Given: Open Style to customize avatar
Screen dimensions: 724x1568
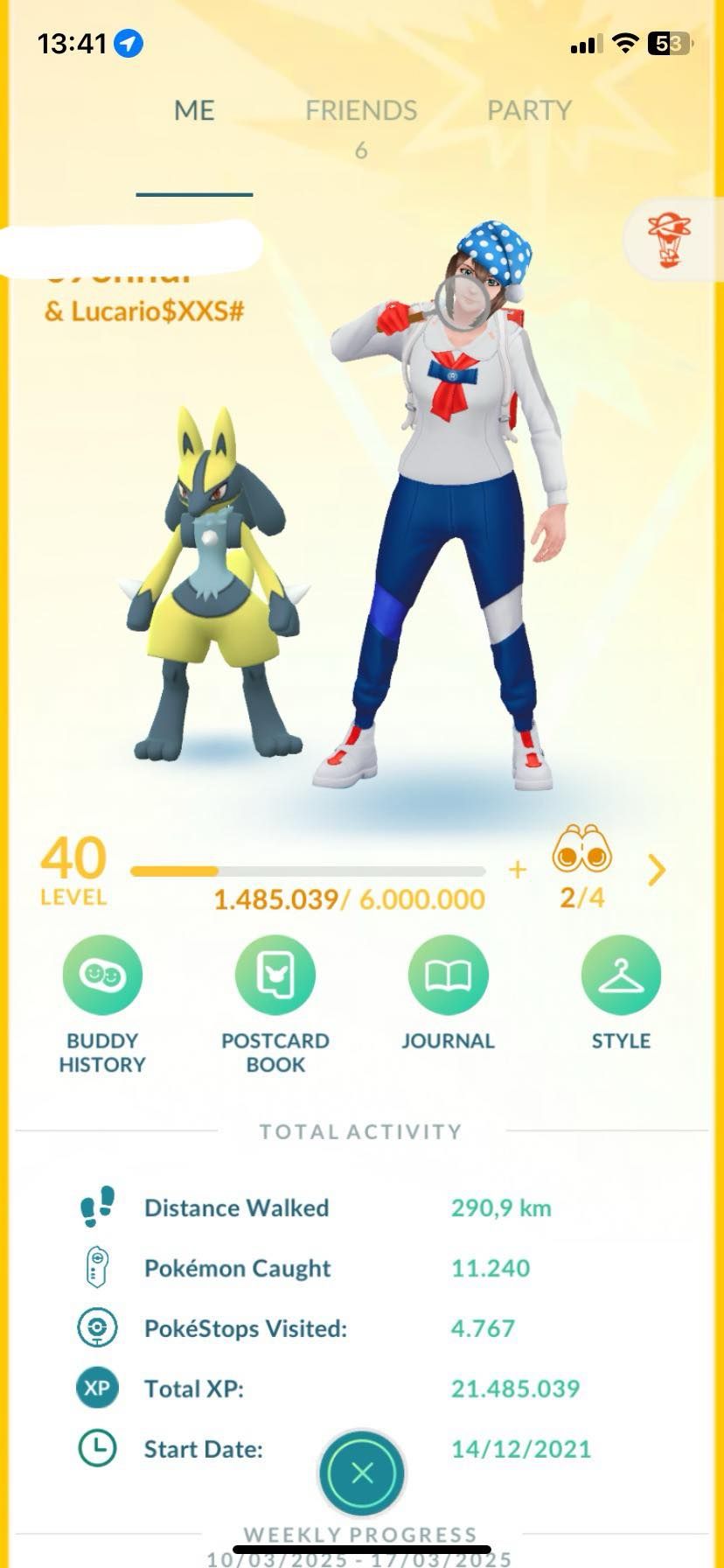Looking at the screenshot, I should (x=621, y=976).
